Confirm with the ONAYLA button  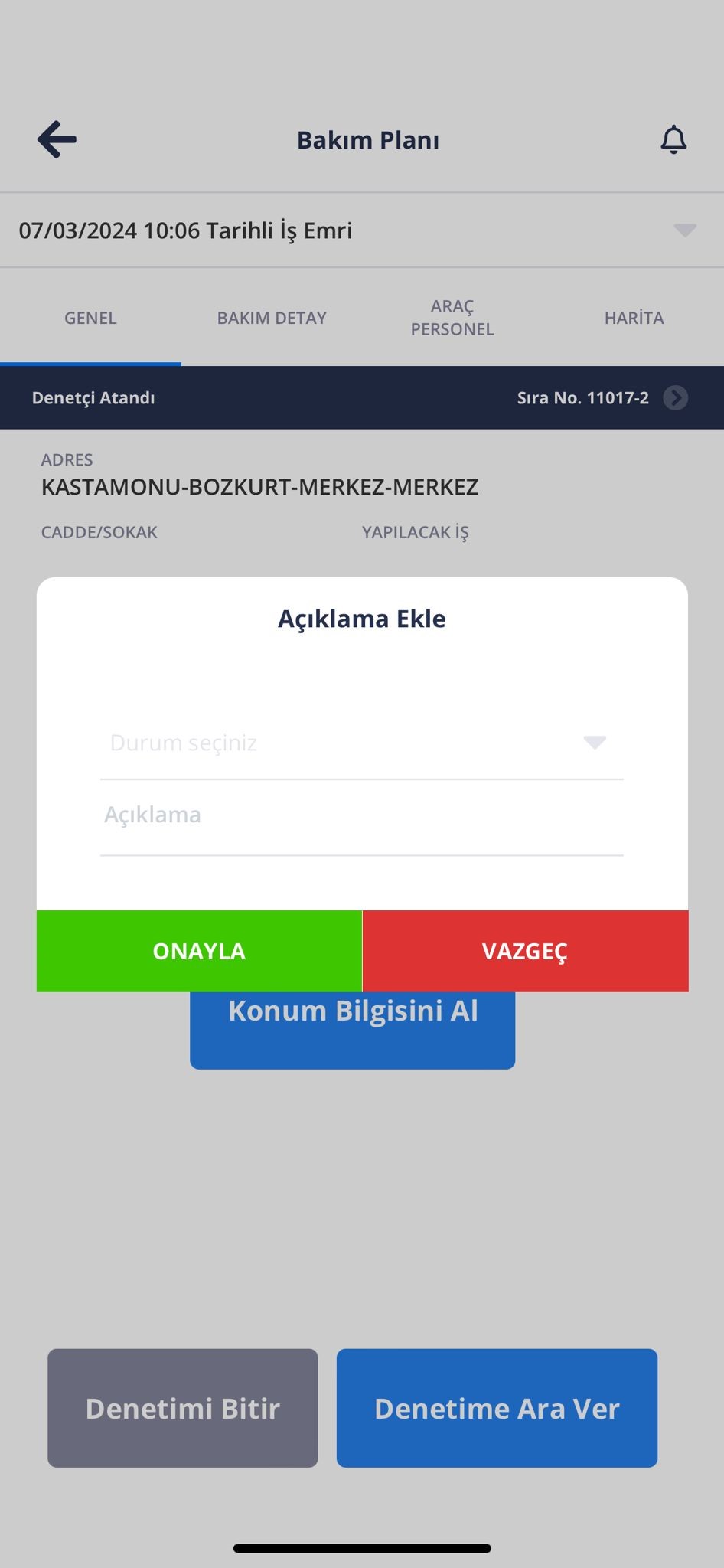click(199, 951)
